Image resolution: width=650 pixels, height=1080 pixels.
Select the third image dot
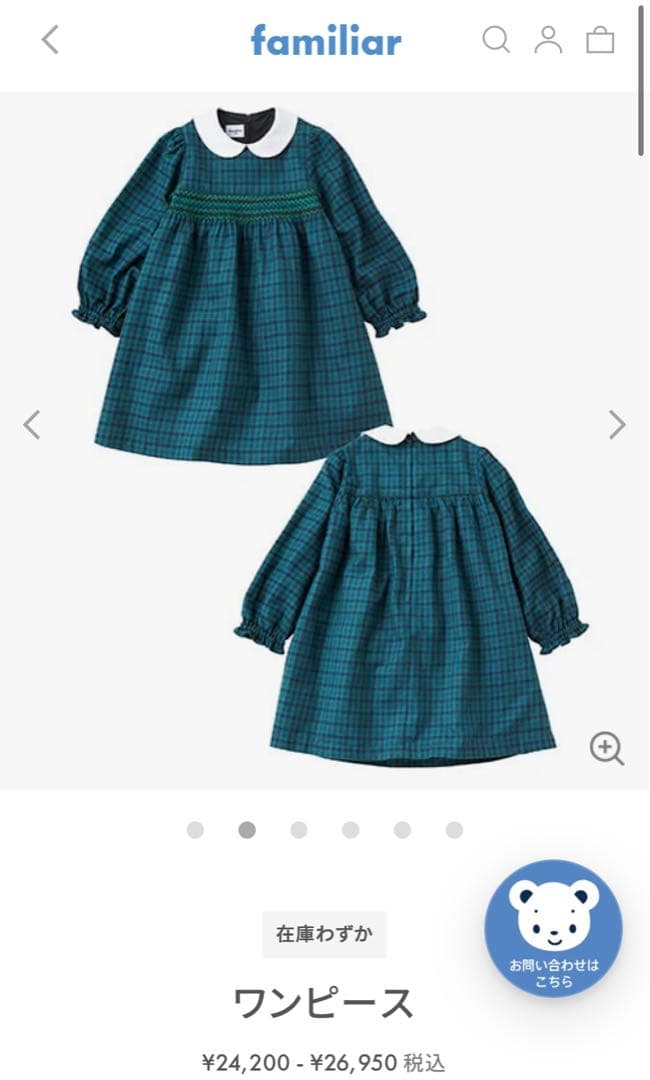[x=299, y=830]
